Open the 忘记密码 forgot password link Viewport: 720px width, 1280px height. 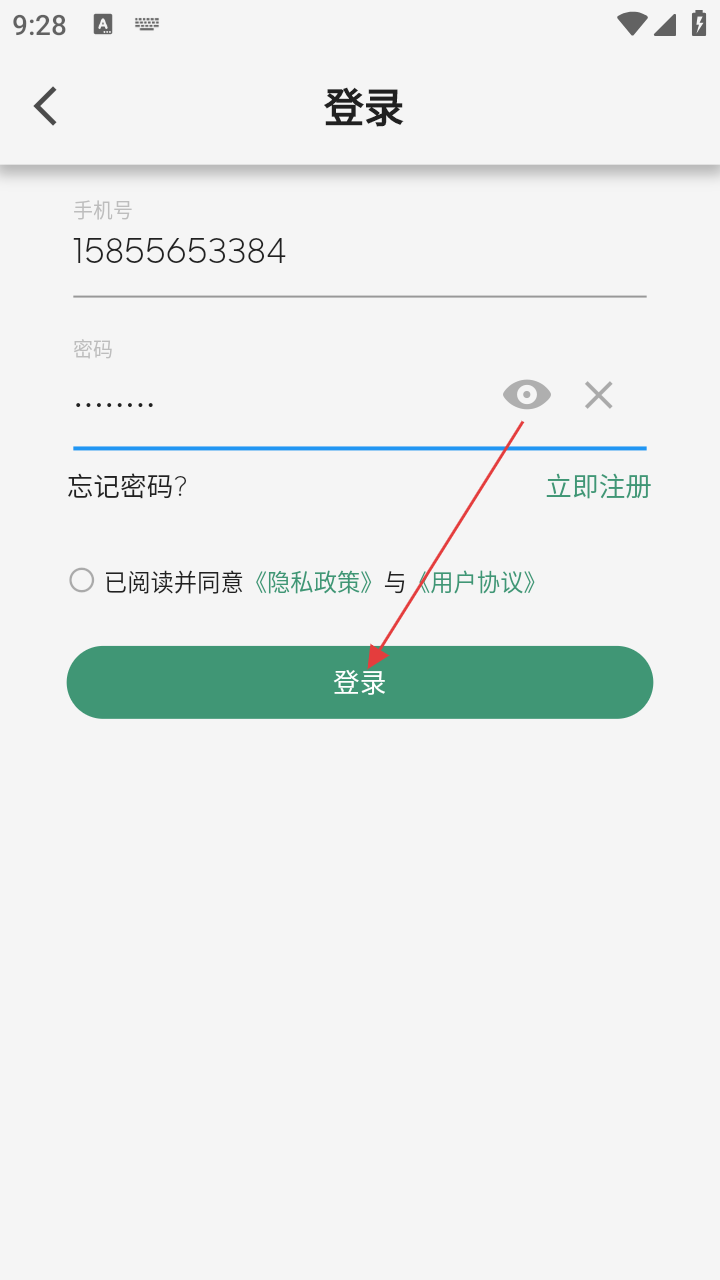pyautogui.click(x=128, y=487)
